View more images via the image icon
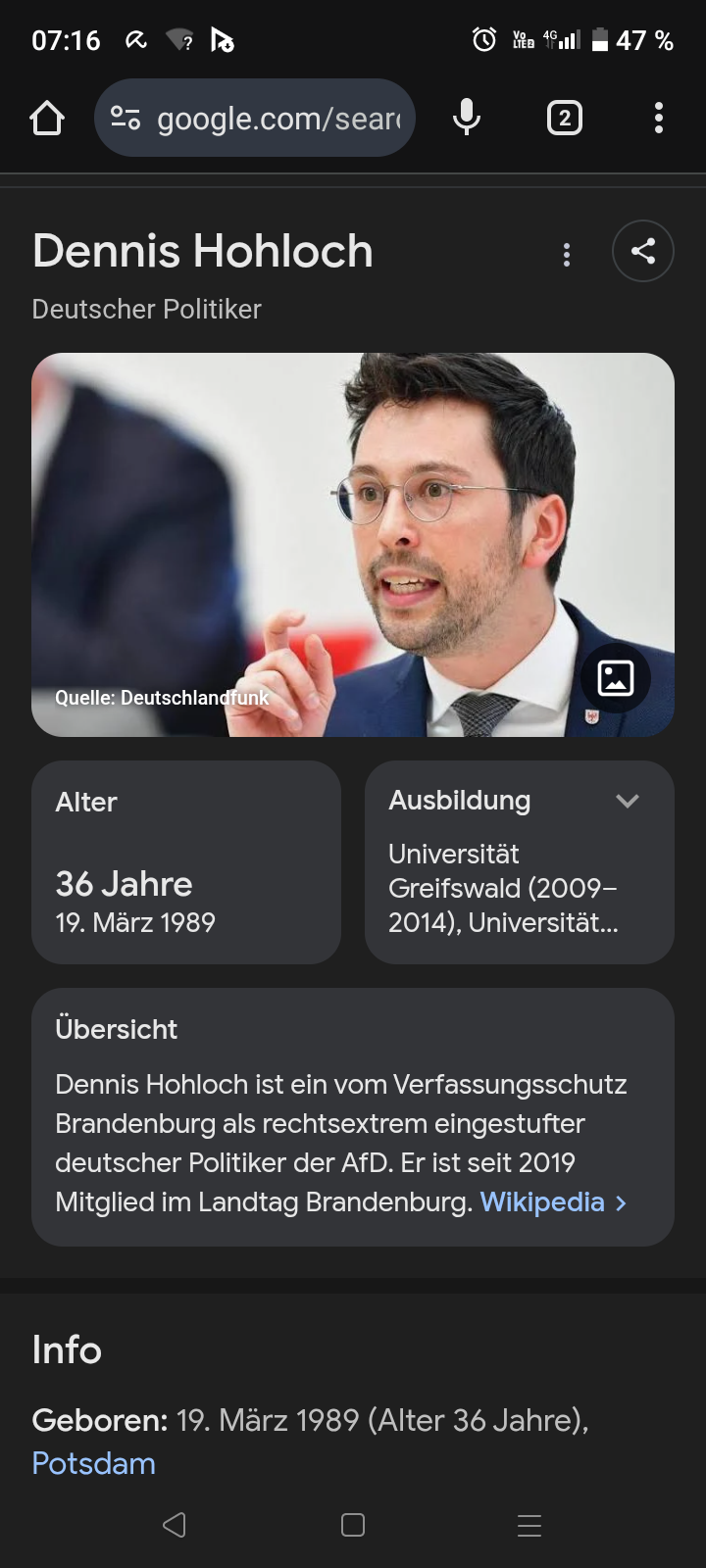The image size is (706, 1568). 616,678
